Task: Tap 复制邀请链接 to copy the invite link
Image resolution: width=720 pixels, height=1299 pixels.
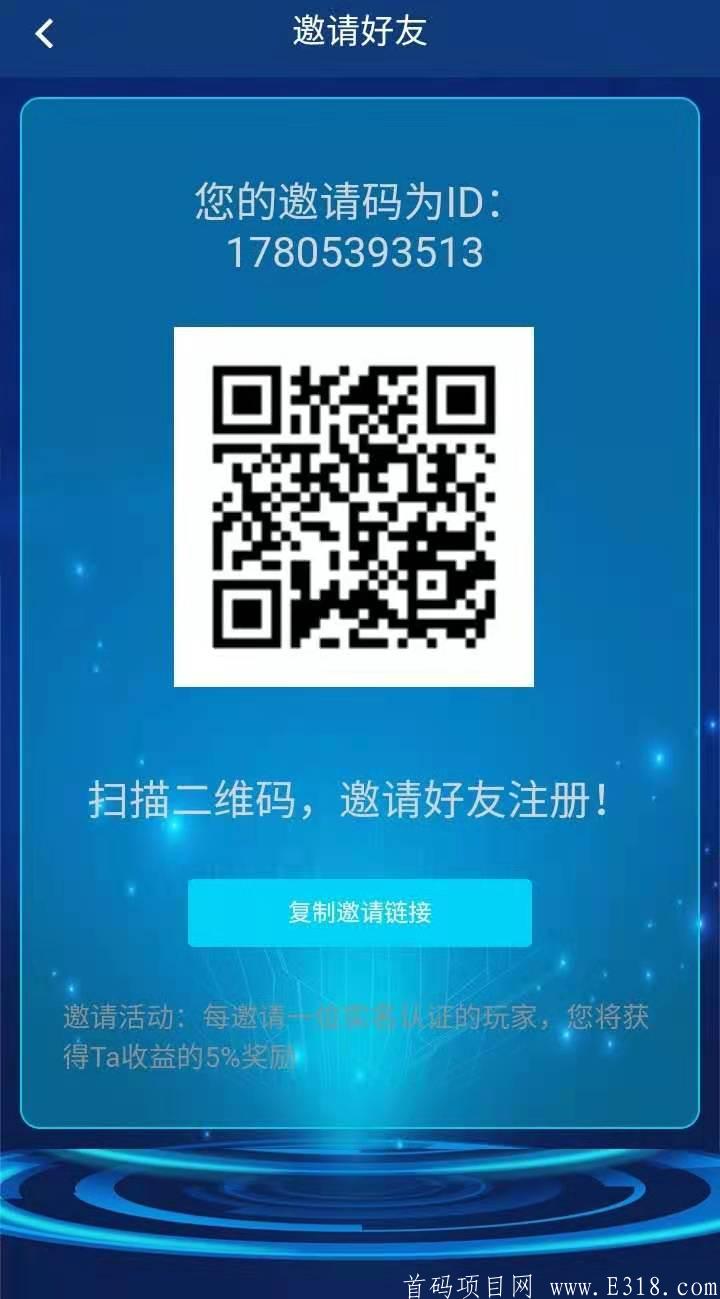Action: coord(360,912)
